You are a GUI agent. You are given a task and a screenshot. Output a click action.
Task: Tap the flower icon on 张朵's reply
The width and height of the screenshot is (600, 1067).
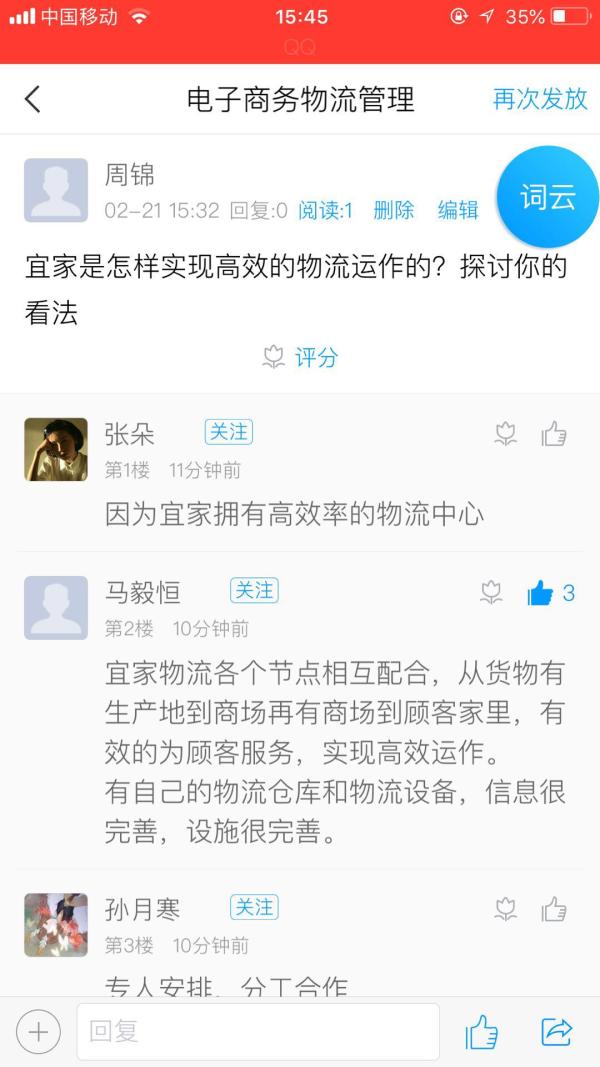click(x=506, y=434)
